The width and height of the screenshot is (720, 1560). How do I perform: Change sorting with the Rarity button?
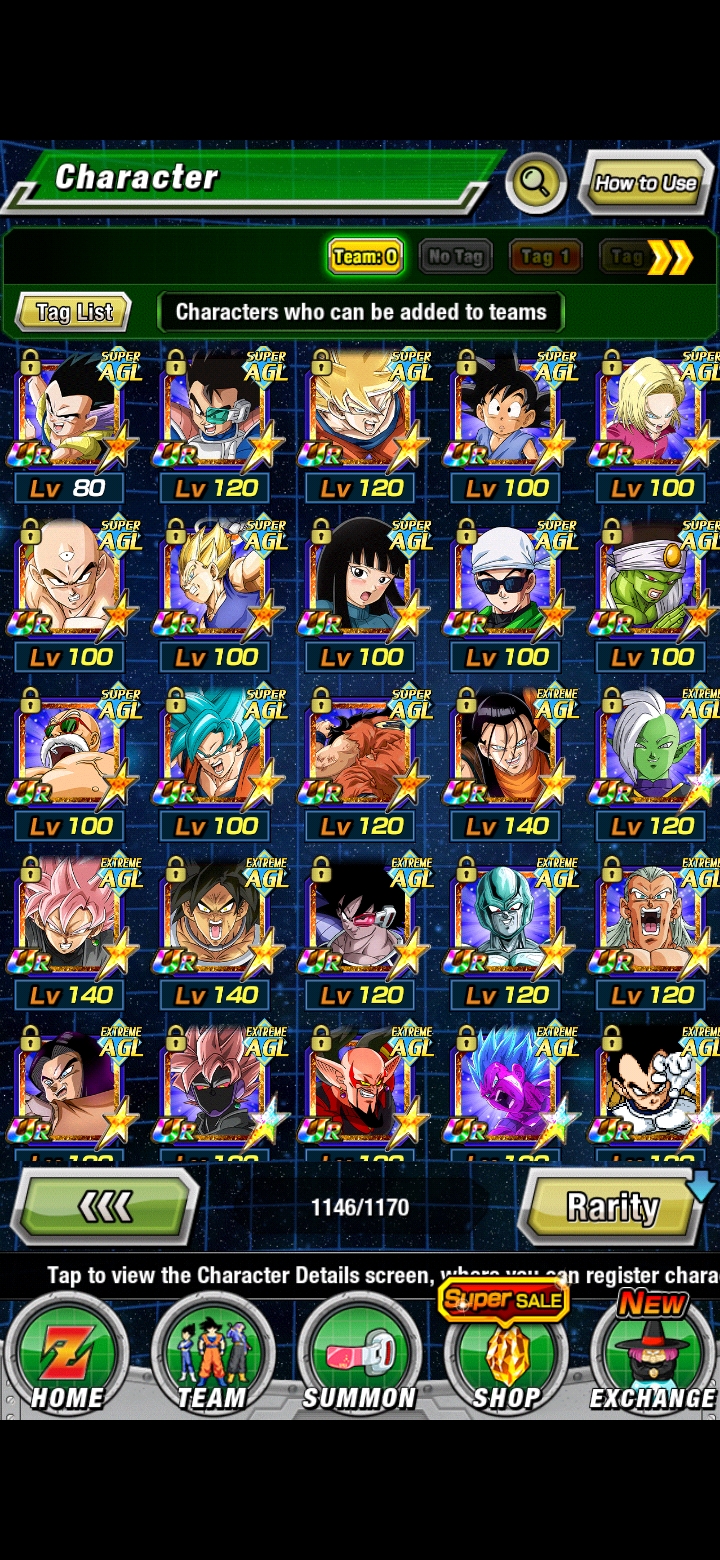612,1207
